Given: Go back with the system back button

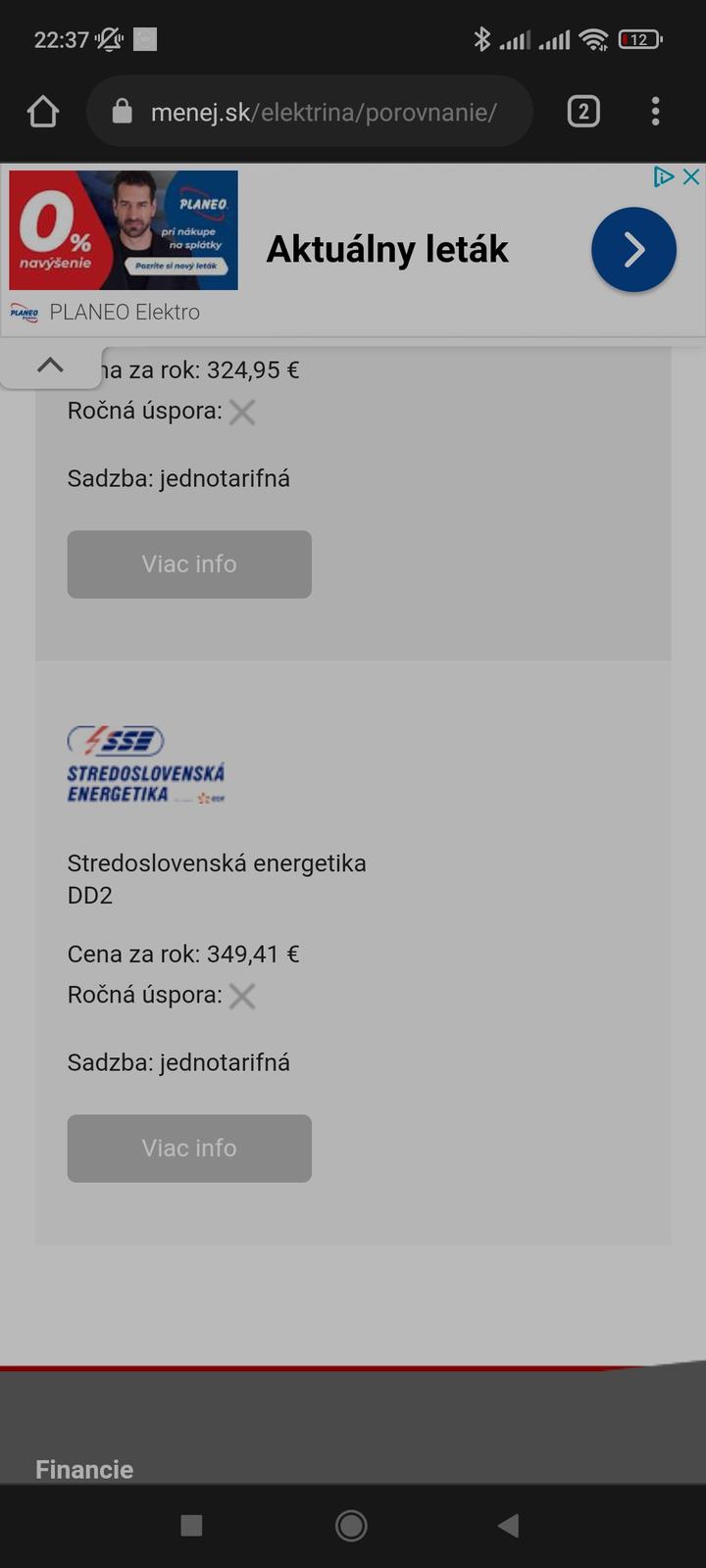Looking at the screenshot, I should click(508, 1525).
